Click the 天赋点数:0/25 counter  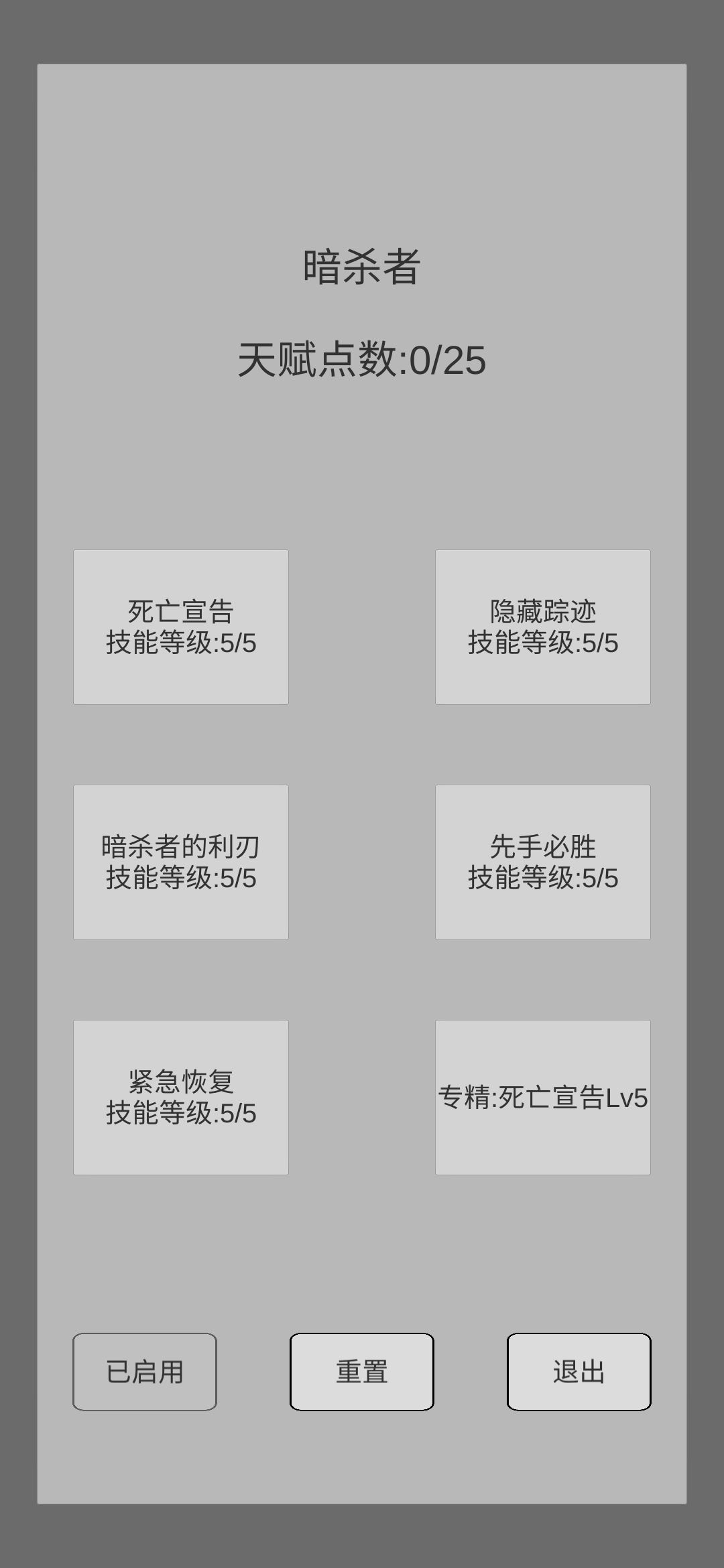[x=362, y=361]
